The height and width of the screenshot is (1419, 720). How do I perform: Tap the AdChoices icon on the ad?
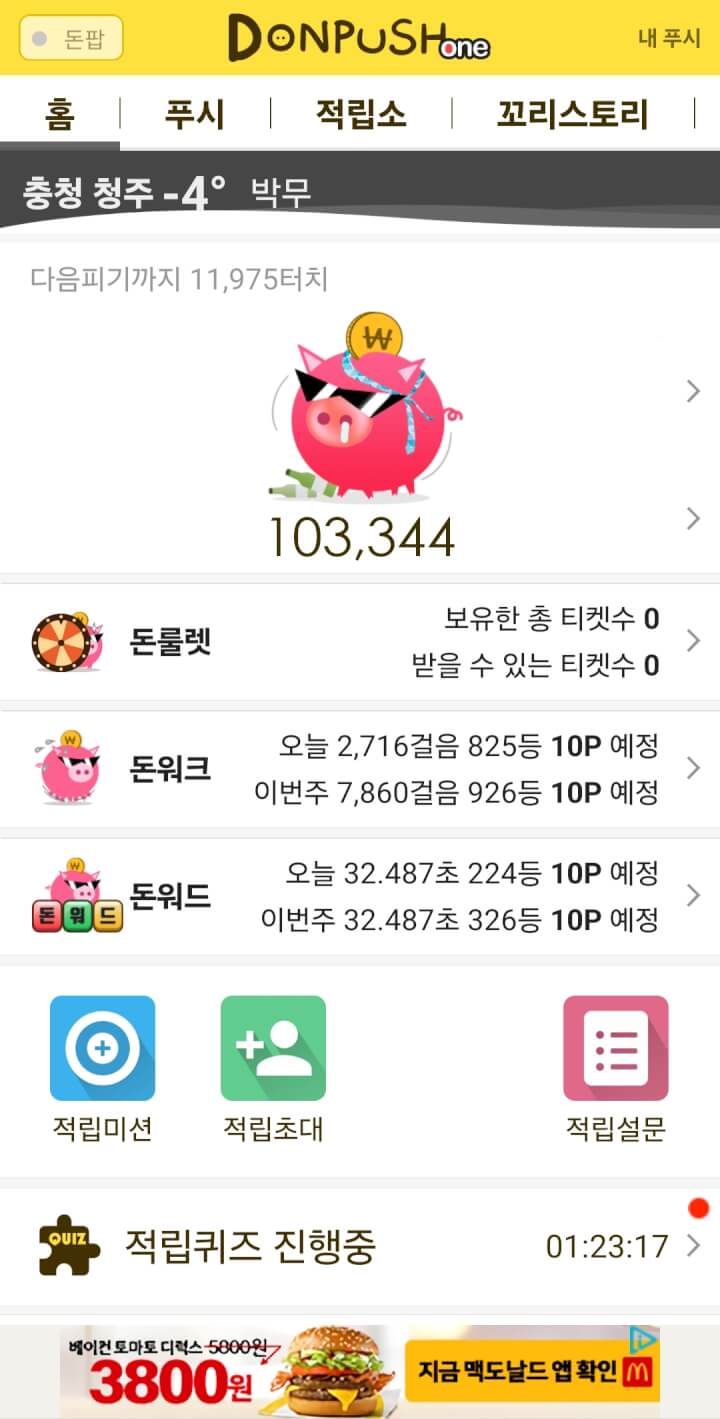[644, 1339]
